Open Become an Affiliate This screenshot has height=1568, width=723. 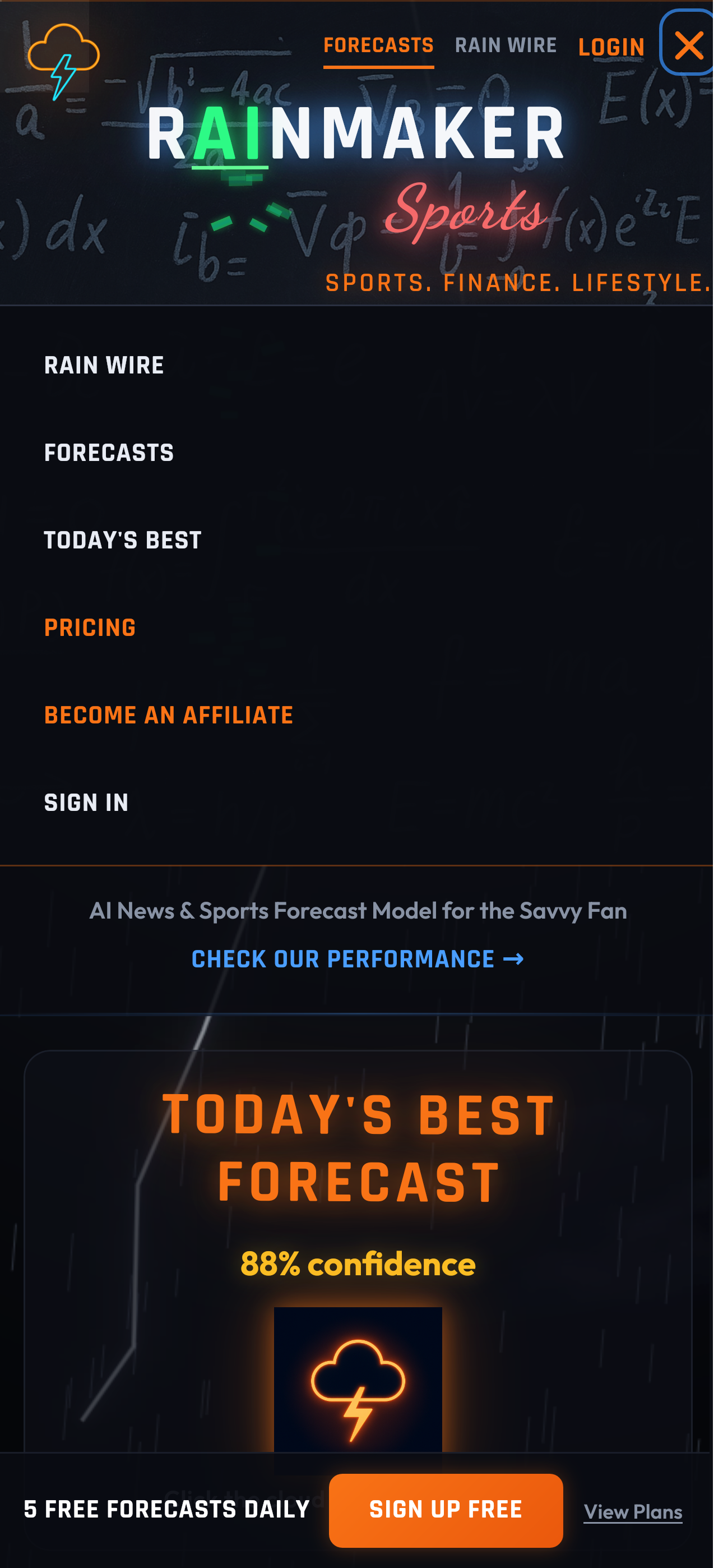coord(169,715)
